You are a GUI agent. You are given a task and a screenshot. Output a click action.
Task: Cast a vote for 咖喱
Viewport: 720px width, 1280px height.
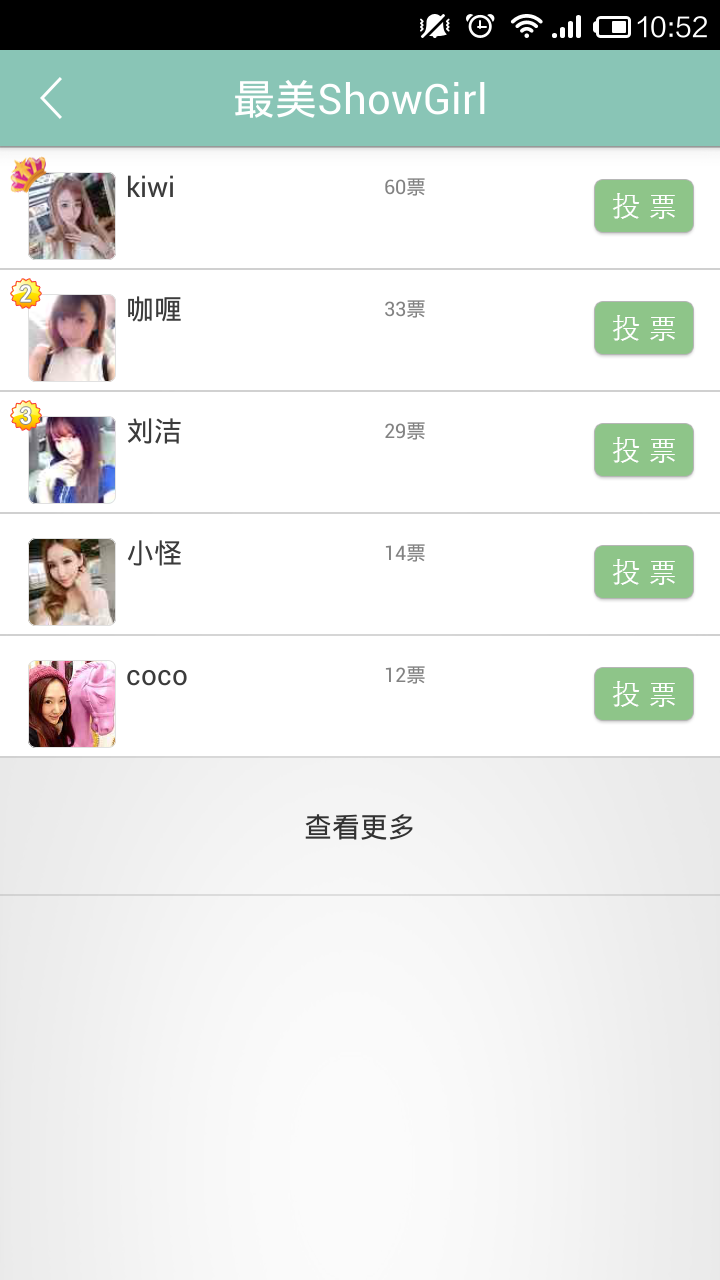pyautogui.click(x=643, y=328)
